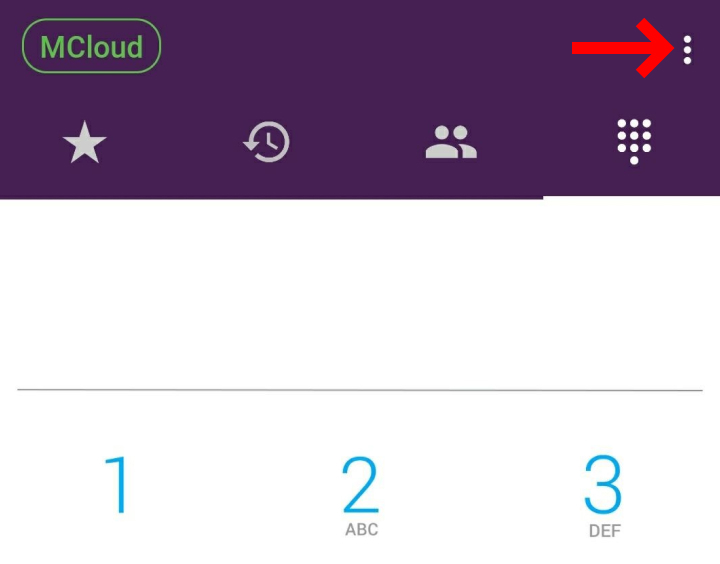Viewport: 720px width, 564px height.
Task: Open the call history tab
Action: click(267, 143)
